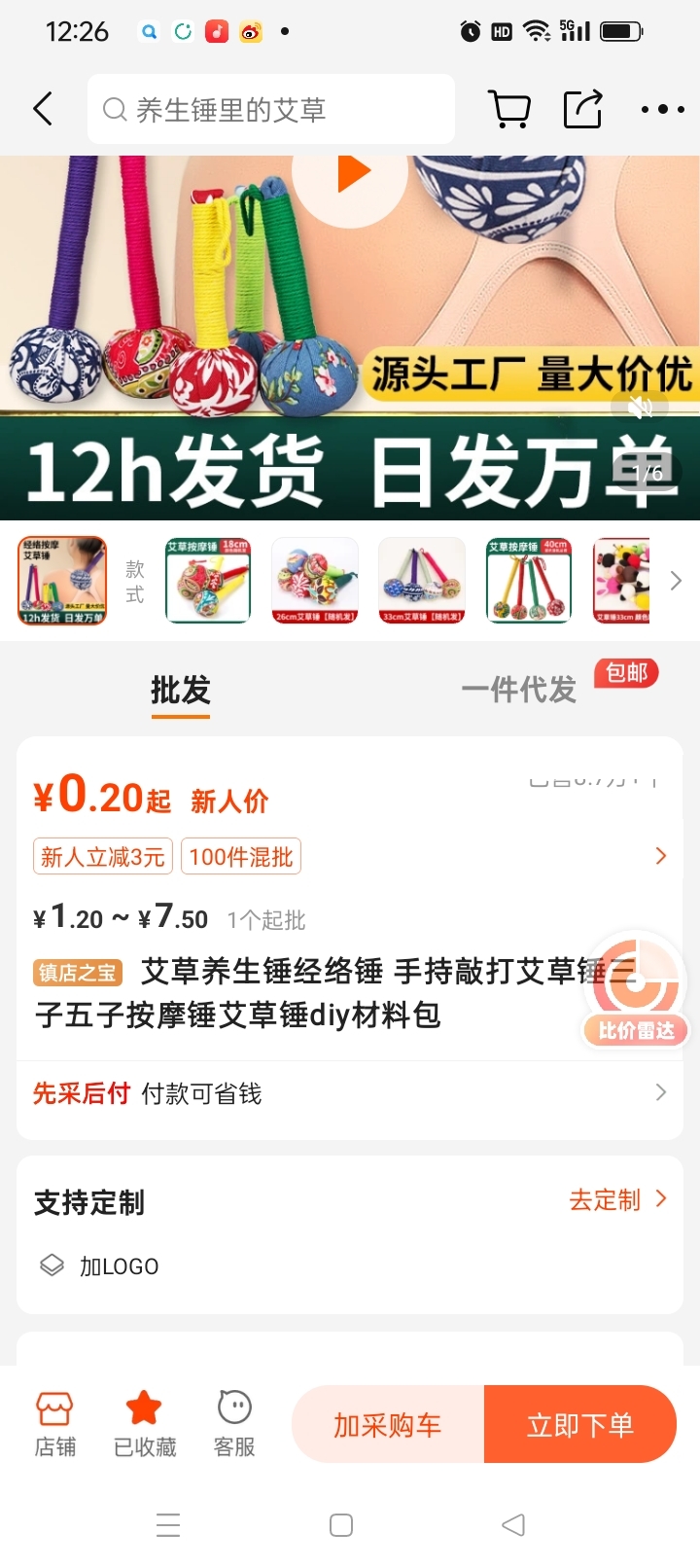The width and height of the screenshot is (700, 1568).
Task: Unmute the product video
Action: pos(640,407)
